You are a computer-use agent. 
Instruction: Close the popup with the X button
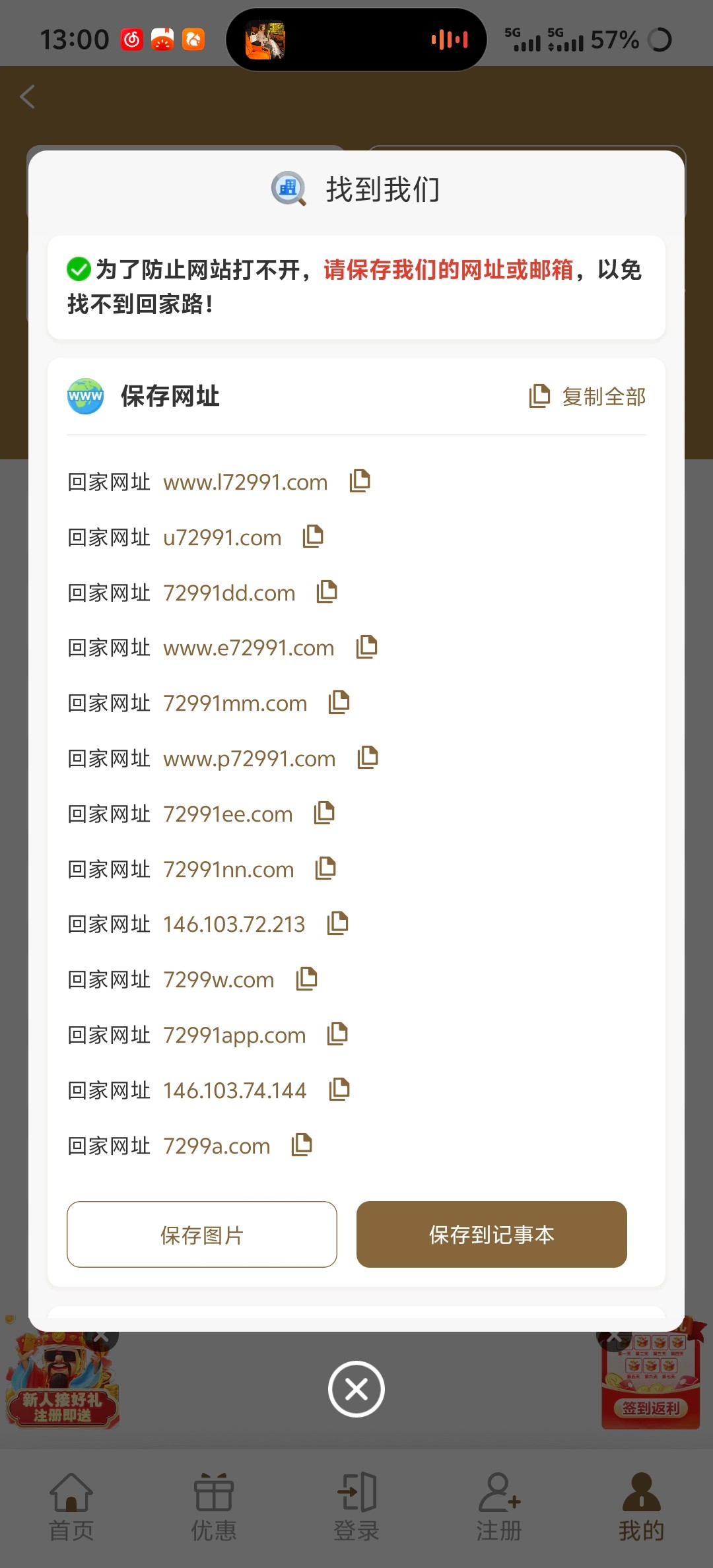coord(356,1388)
